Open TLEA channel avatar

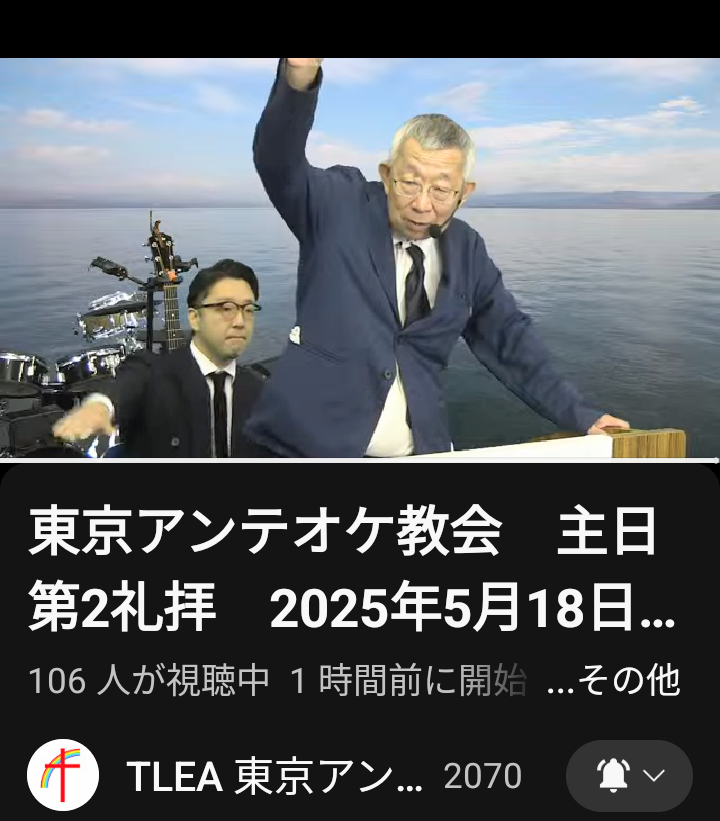63,775
